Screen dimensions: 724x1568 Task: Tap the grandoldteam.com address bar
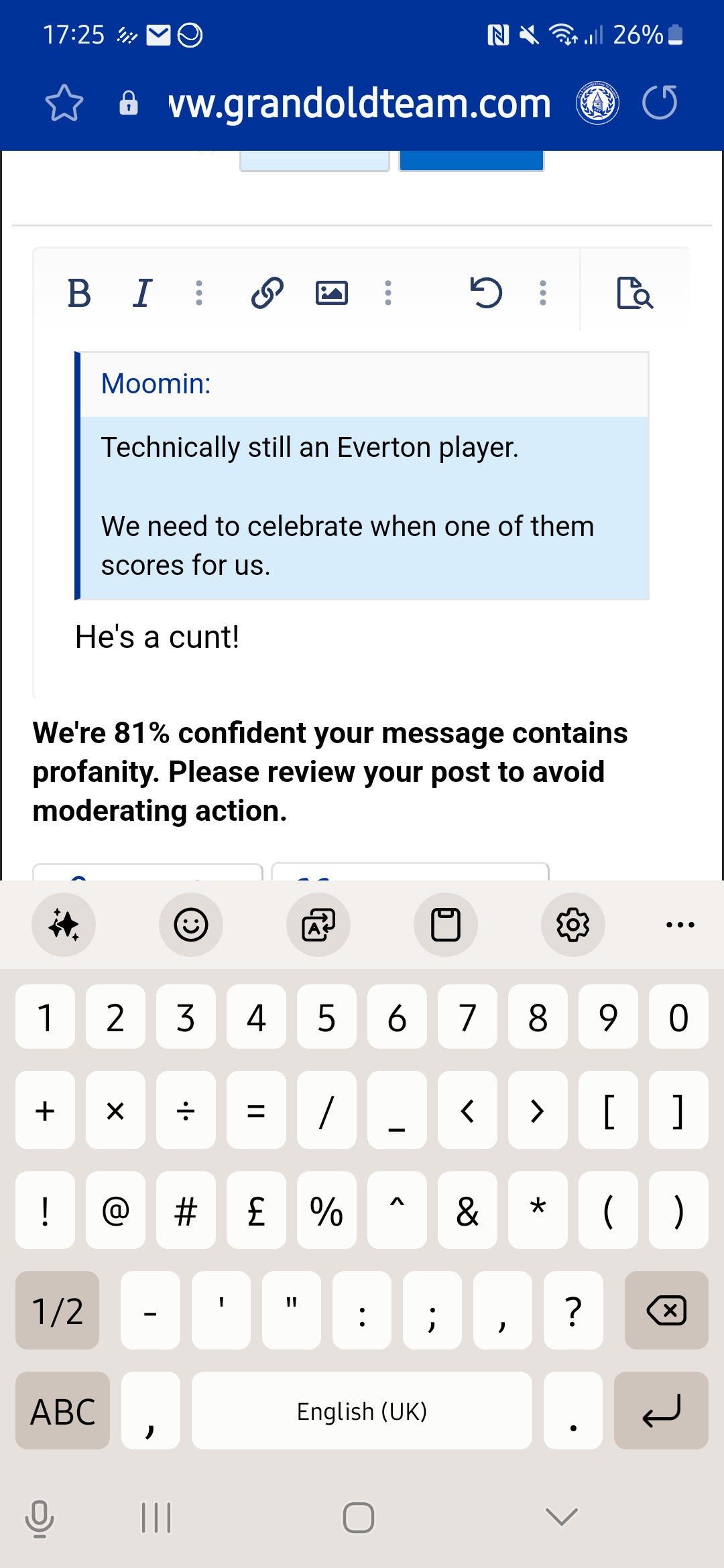tap(359, 103)
